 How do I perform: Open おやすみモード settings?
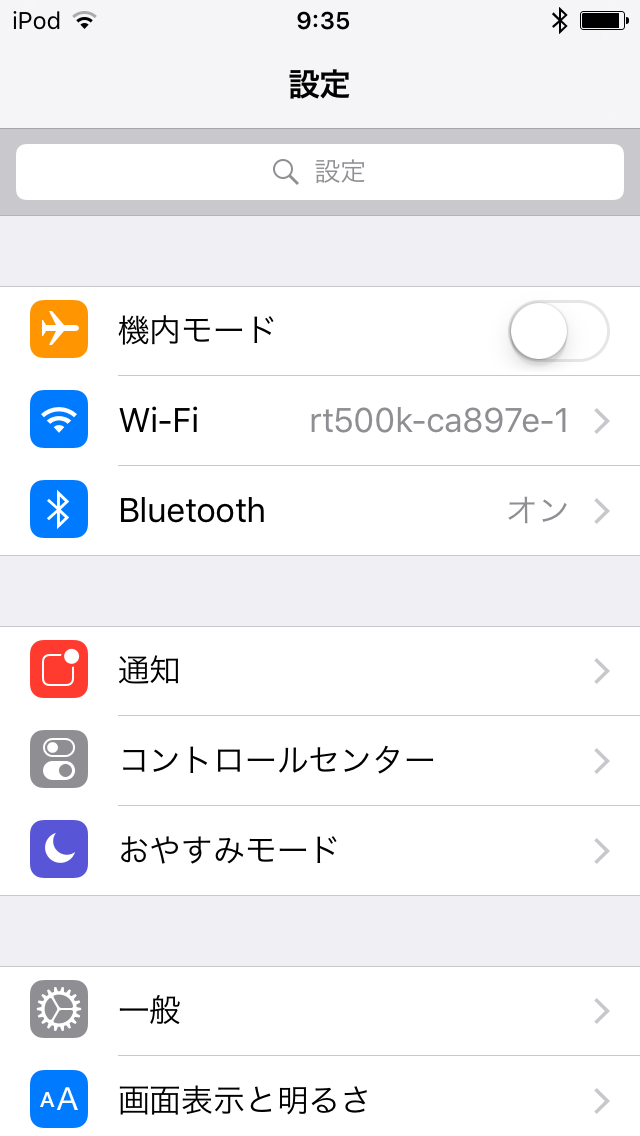pyautogui.click(x=320, y=851)
